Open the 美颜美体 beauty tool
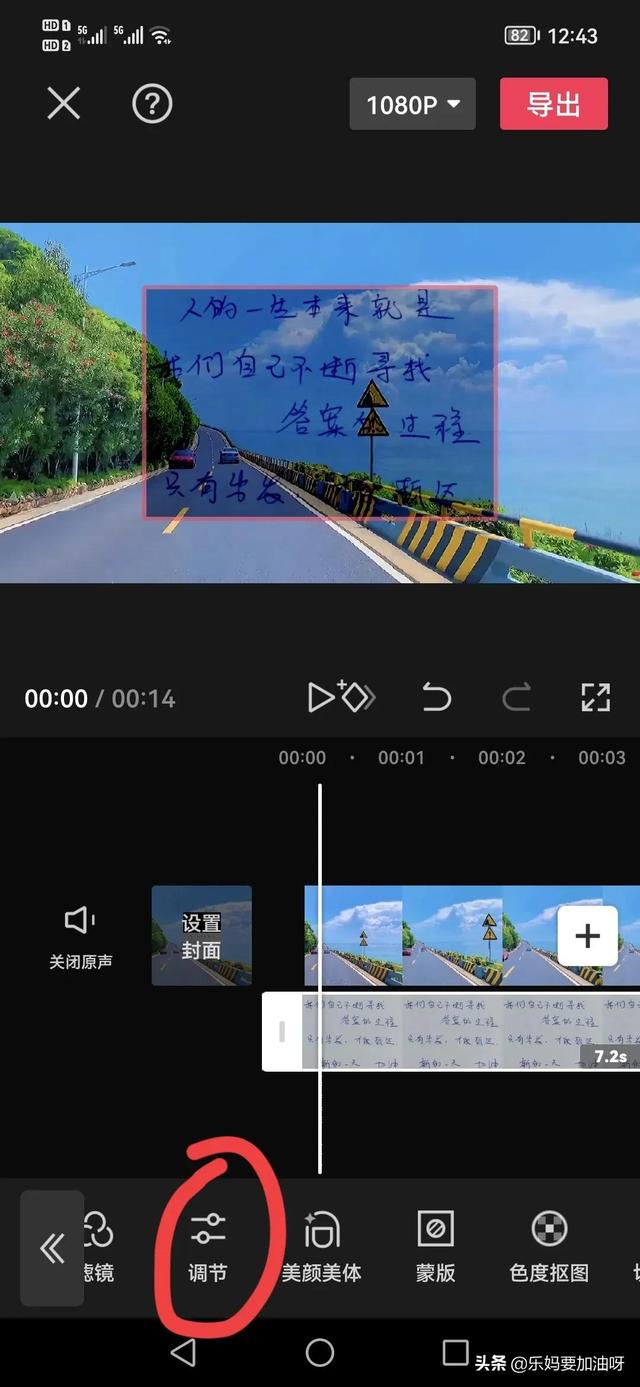This screenshot has height=1387, width=640. tap(321, 1247)
